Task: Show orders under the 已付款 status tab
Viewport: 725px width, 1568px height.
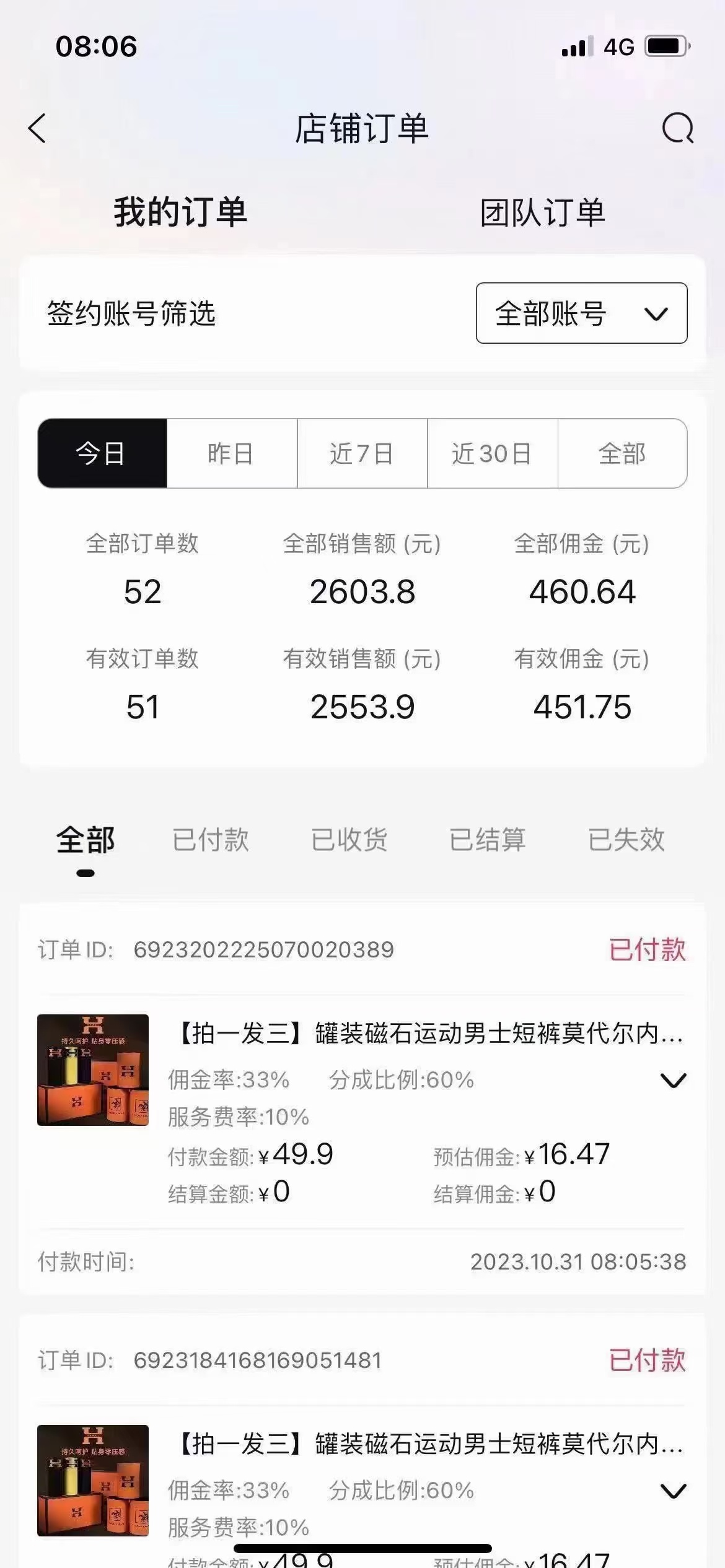Action: pos(211,840)
